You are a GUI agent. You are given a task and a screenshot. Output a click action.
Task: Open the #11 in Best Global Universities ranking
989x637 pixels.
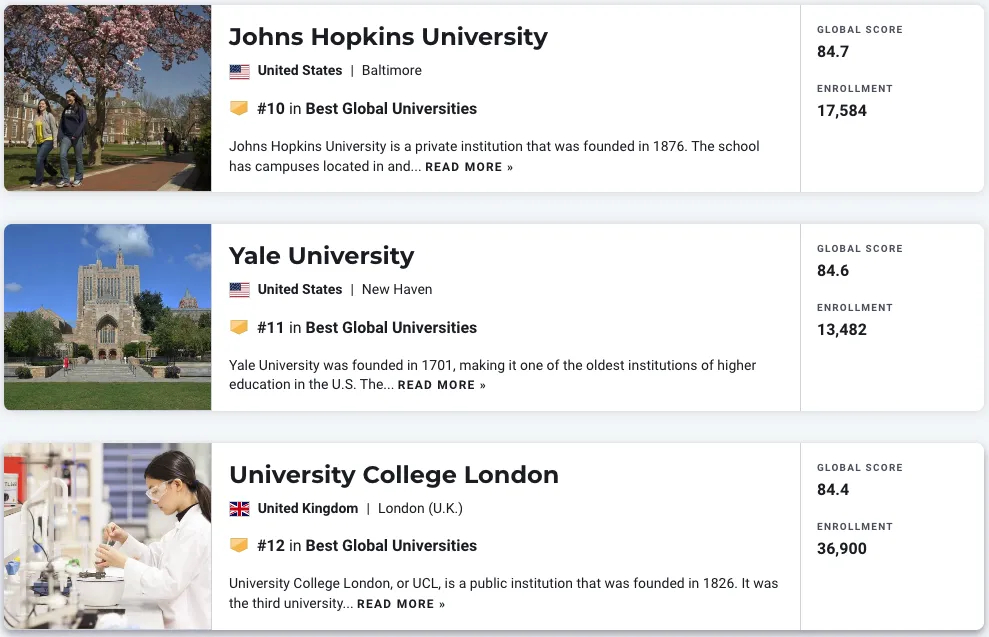pyautogui.click(x=367, y=328)
